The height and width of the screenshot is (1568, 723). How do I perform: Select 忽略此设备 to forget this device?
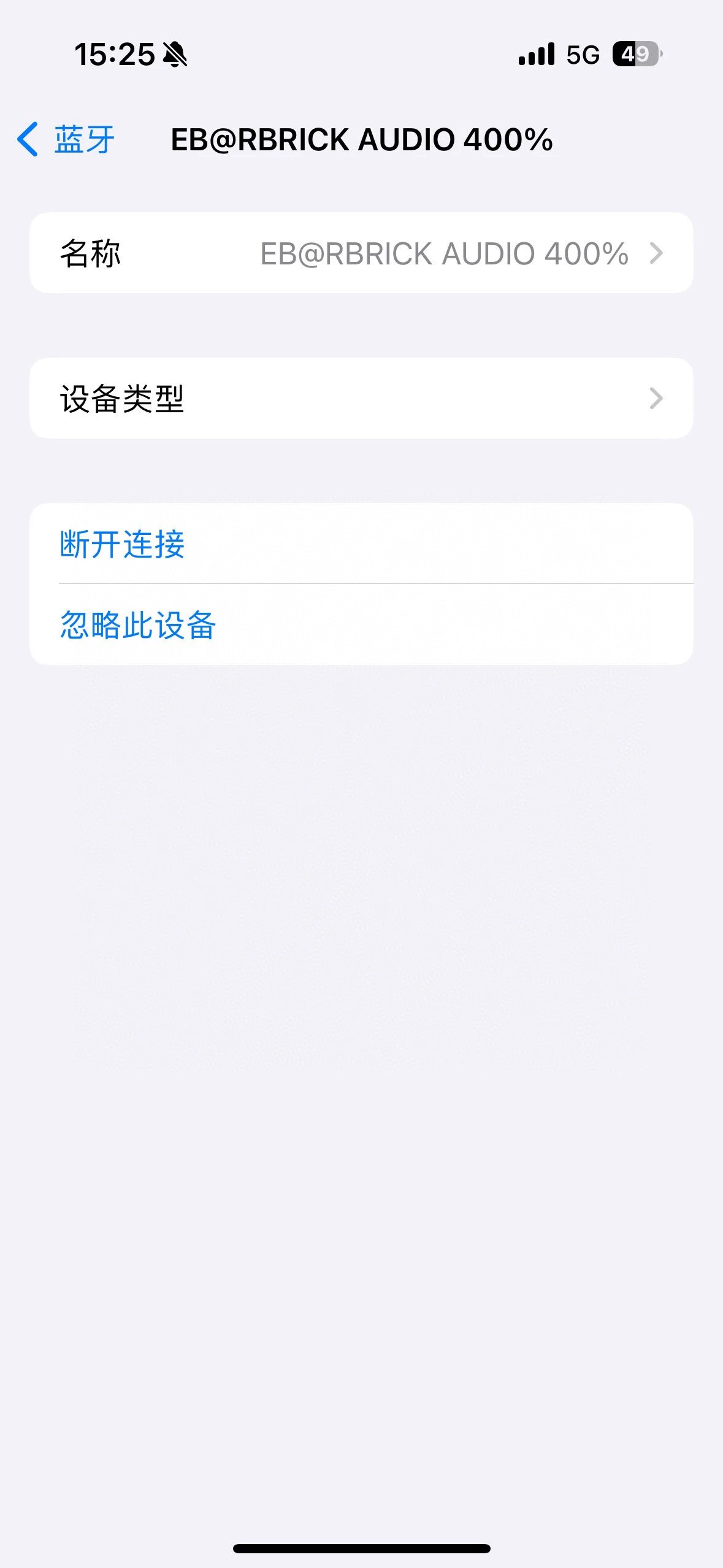point(361,625)
